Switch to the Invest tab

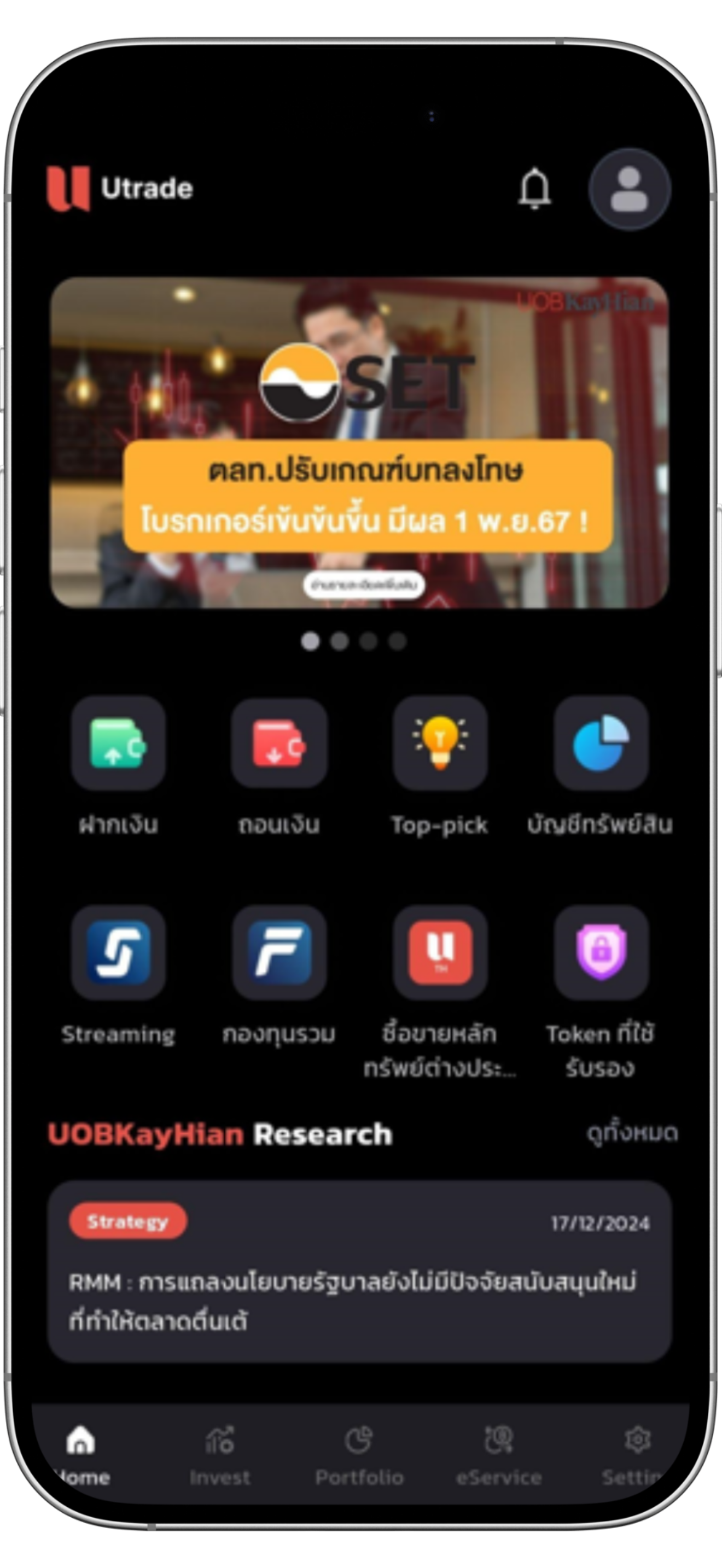coord(220,1455)
